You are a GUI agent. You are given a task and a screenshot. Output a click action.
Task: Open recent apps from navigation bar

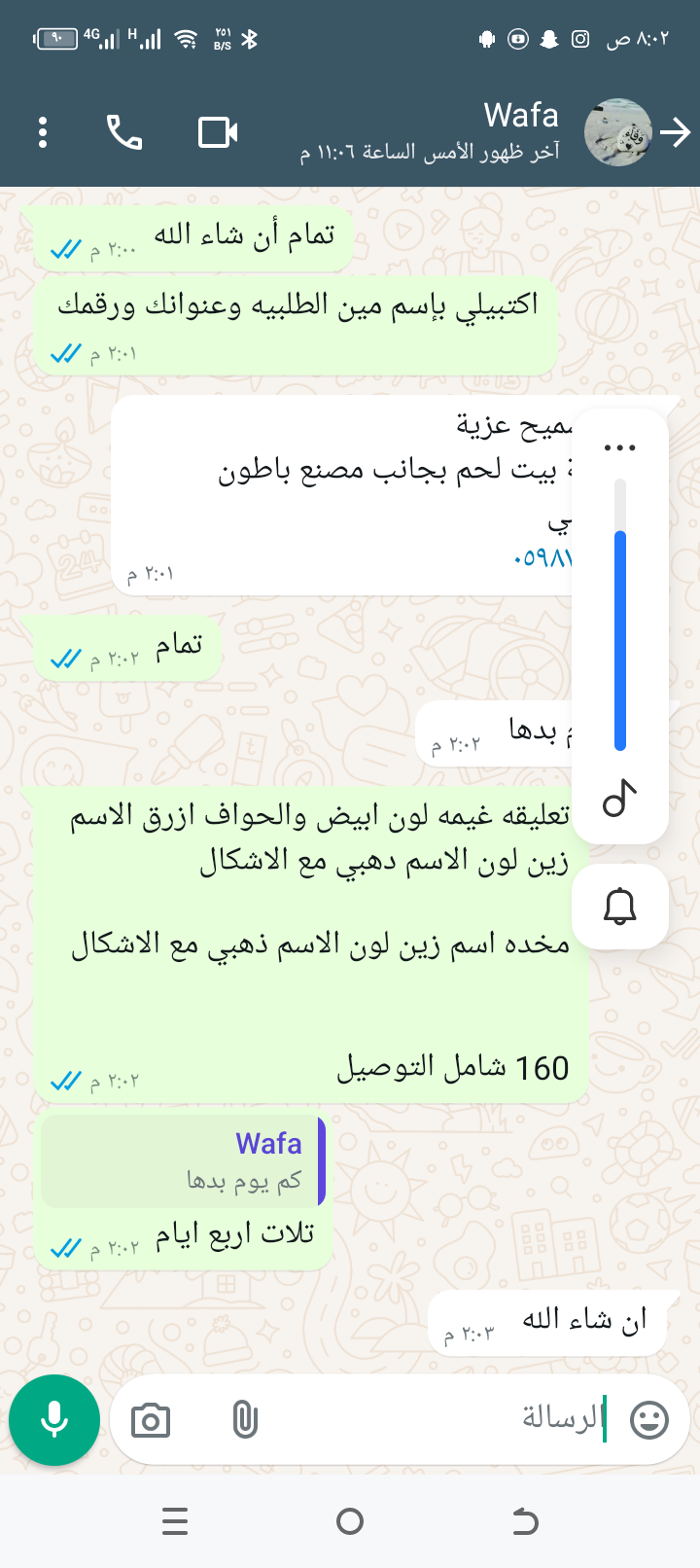175,1521
